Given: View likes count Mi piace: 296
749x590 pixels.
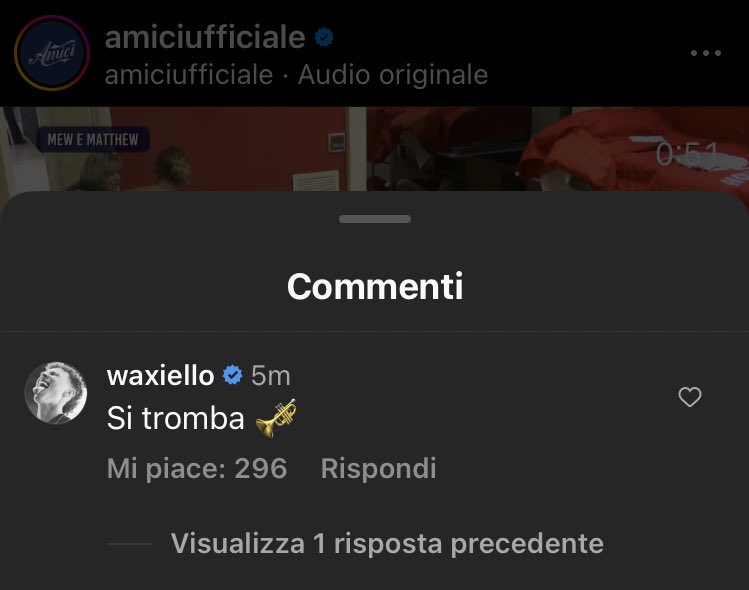Looking at the screenshot, I should point(197,468).
